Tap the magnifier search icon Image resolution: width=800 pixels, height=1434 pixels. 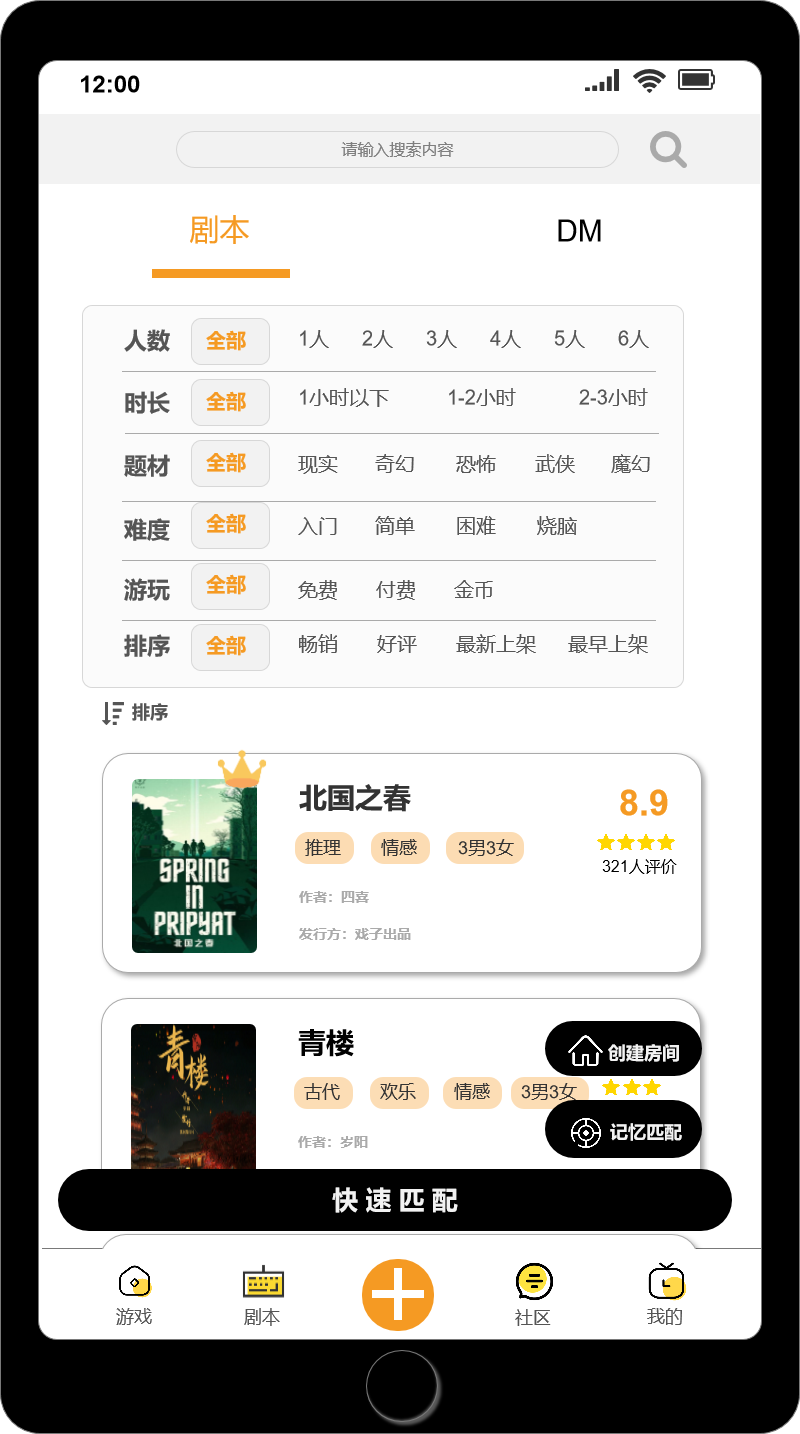668,150
